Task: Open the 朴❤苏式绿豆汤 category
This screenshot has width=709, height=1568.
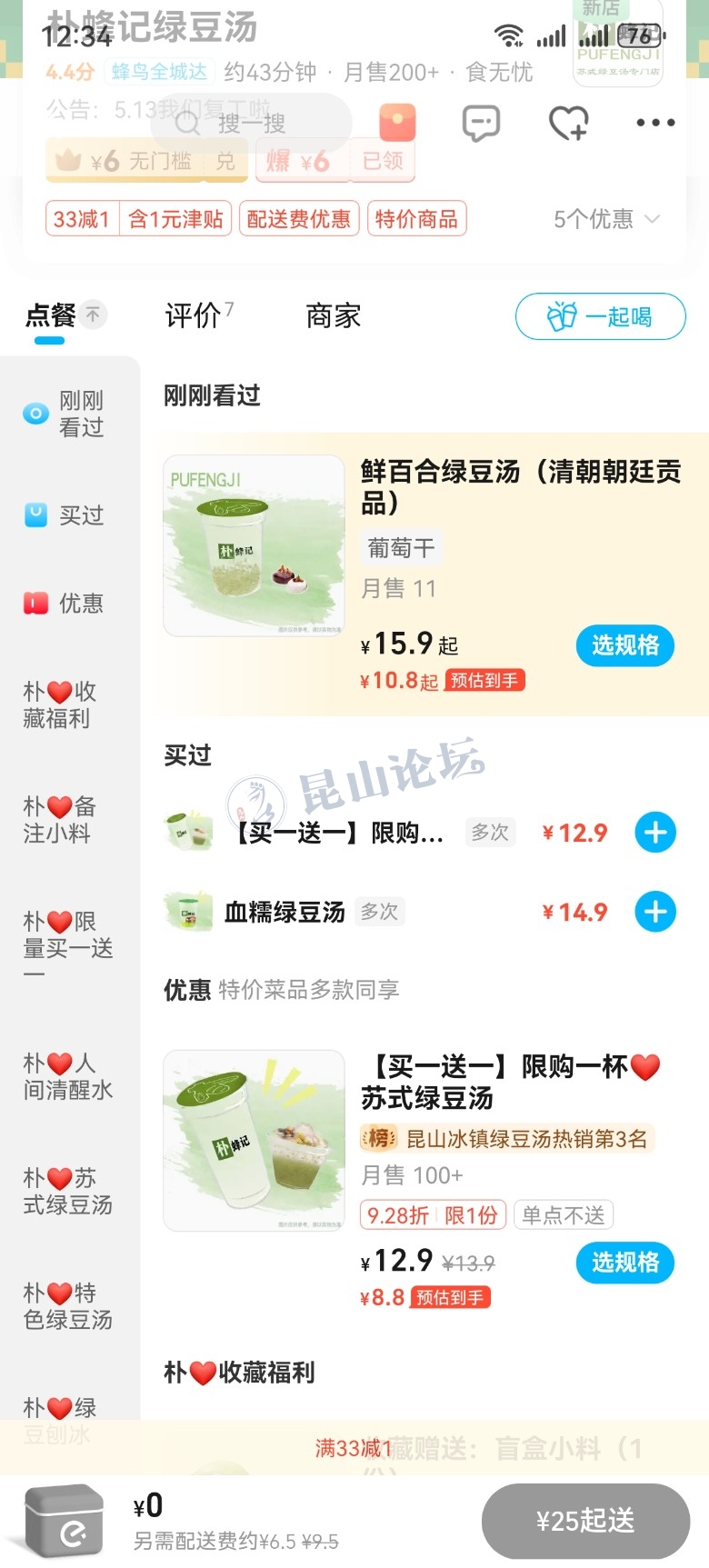Action: pos(68,1191)
